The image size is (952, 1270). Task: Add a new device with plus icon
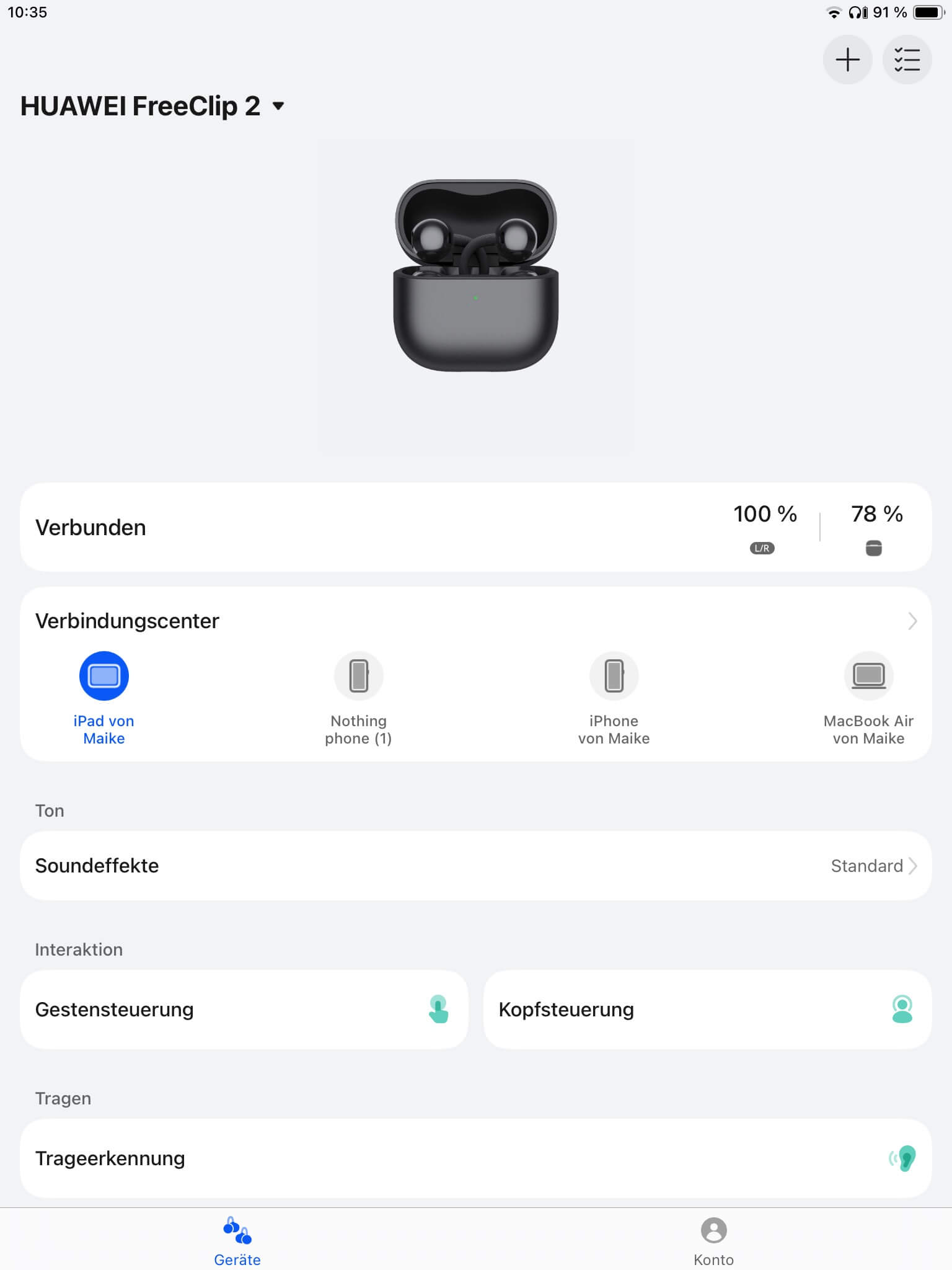click(x=847, y=60)
